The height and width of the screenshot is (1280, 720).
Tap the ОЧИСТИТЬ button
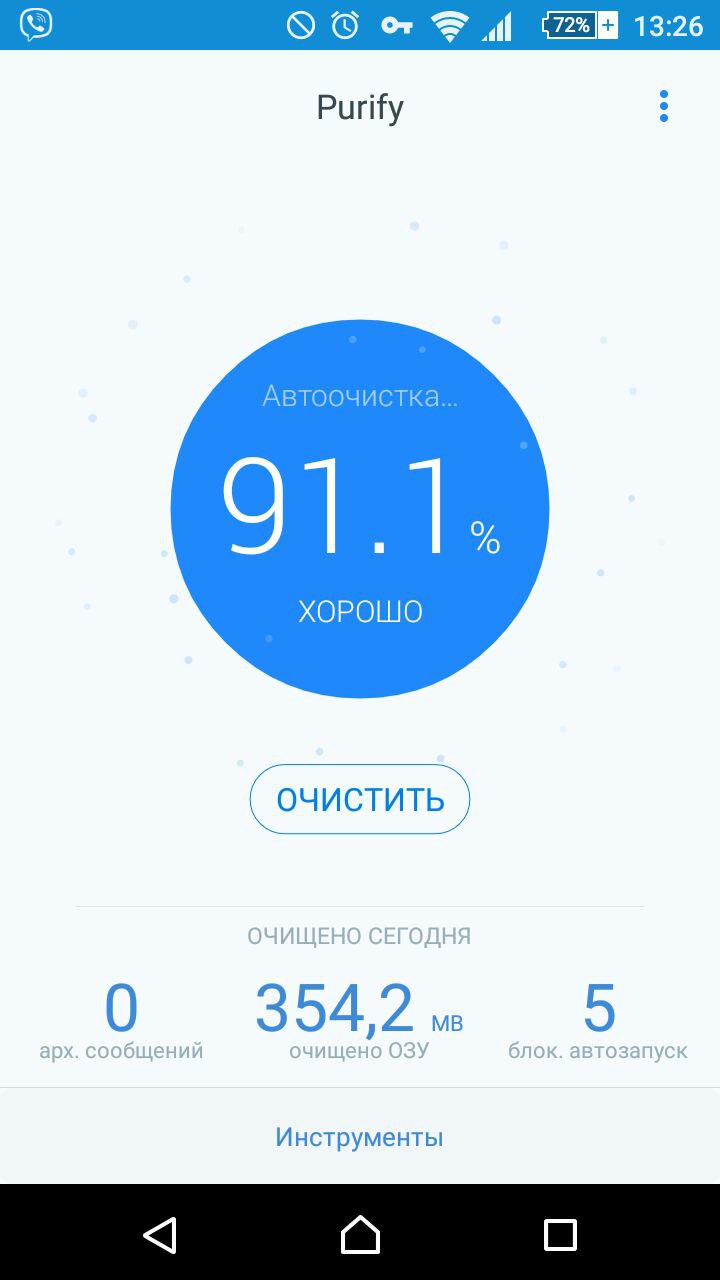click(360, 799)
